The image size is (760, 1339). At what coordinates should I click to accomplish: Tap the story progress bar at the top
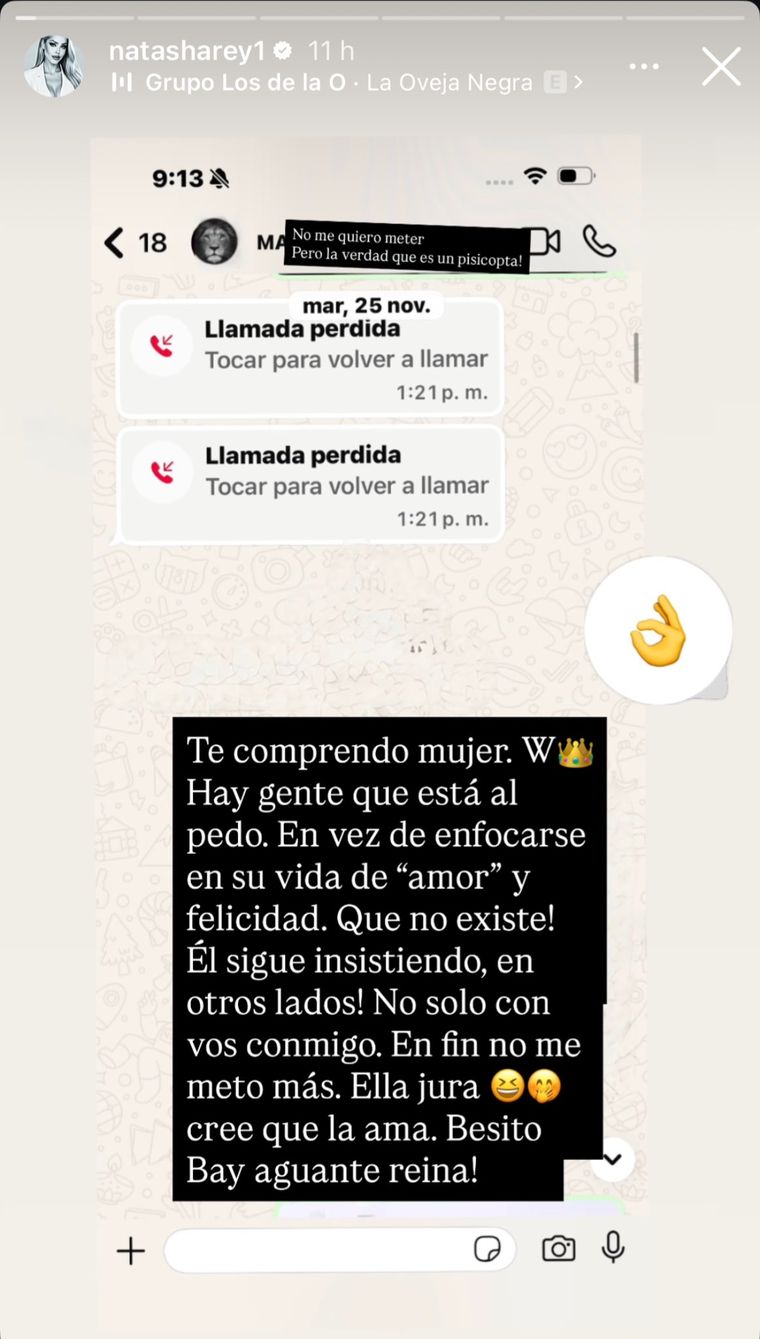380,14
